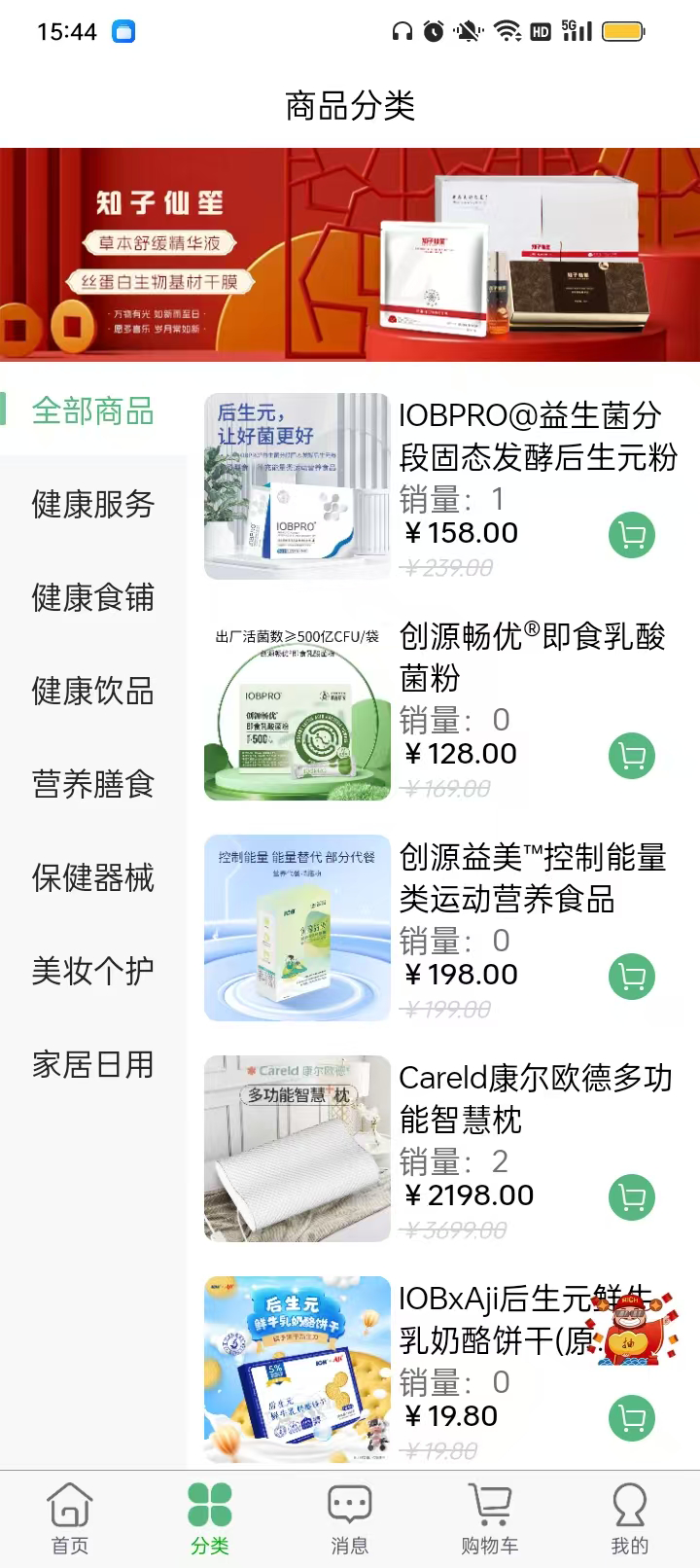Image resolution: width=700 pixels, height=1568 pixels.
Task: Select the 美妆个护 category
Action: (x=93, y=971)
